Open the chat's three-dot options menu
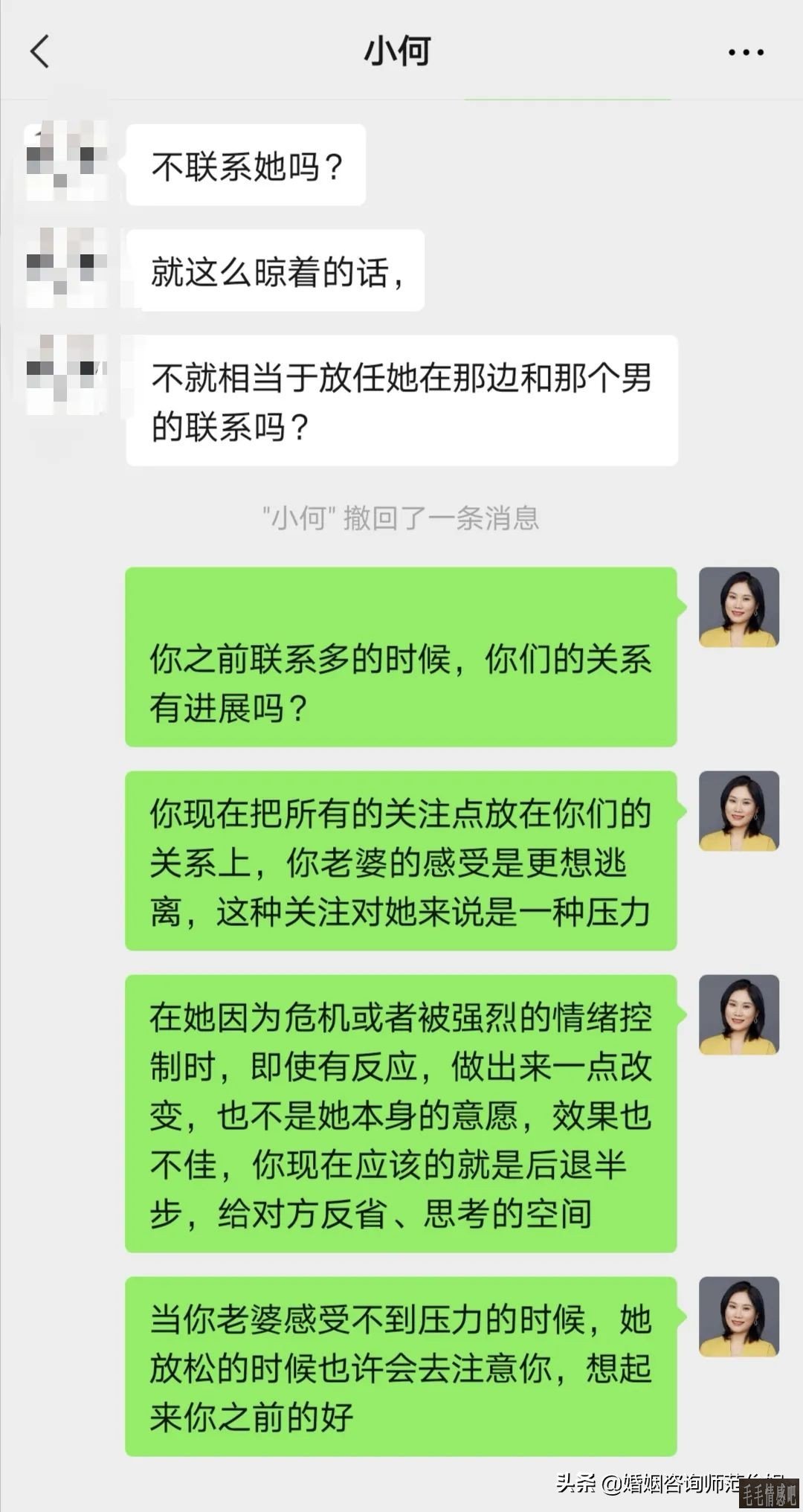This screenshot has height=1512, width=803. [x=745, y=52]
